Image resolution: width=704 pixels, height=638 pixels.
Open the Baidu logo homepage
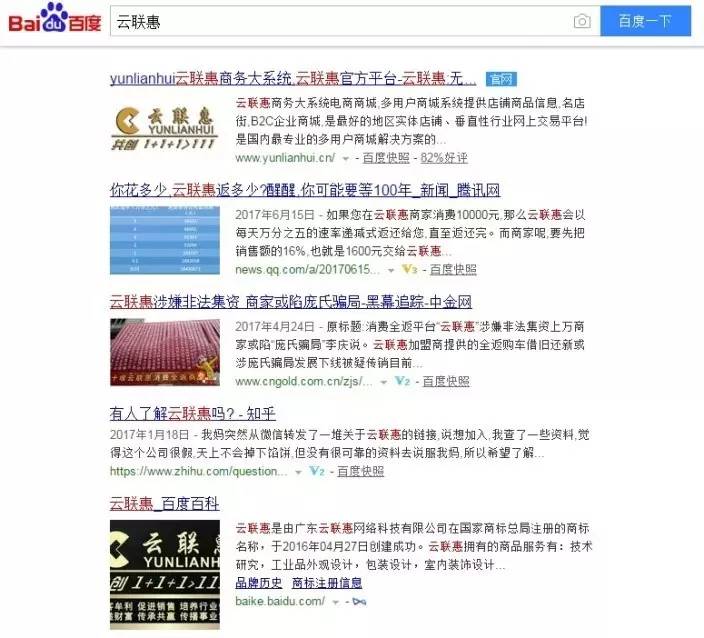[x=55, y=20]
